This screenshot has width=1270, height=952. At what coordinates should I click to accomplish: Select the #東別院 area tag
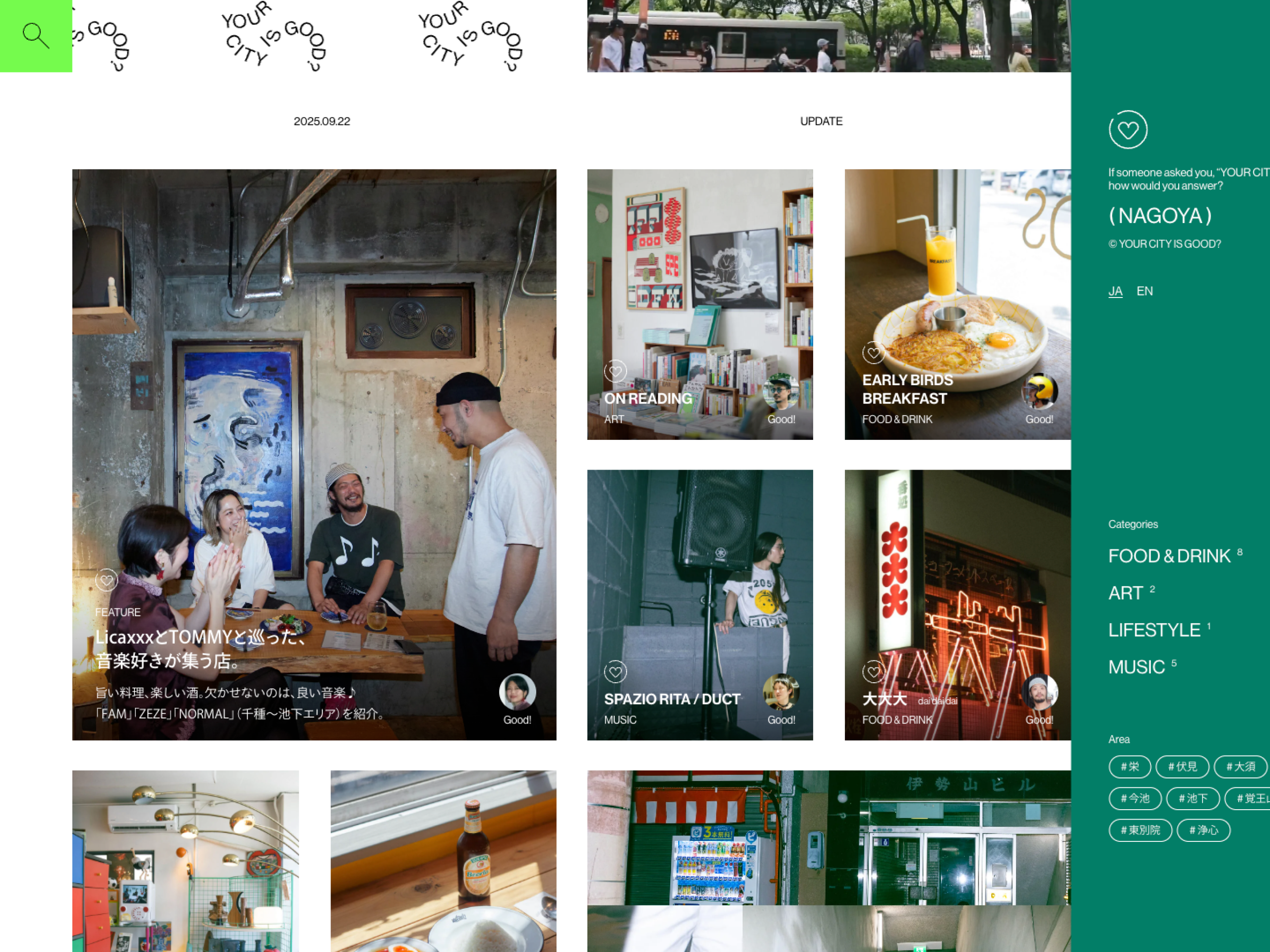point(1140,831)
